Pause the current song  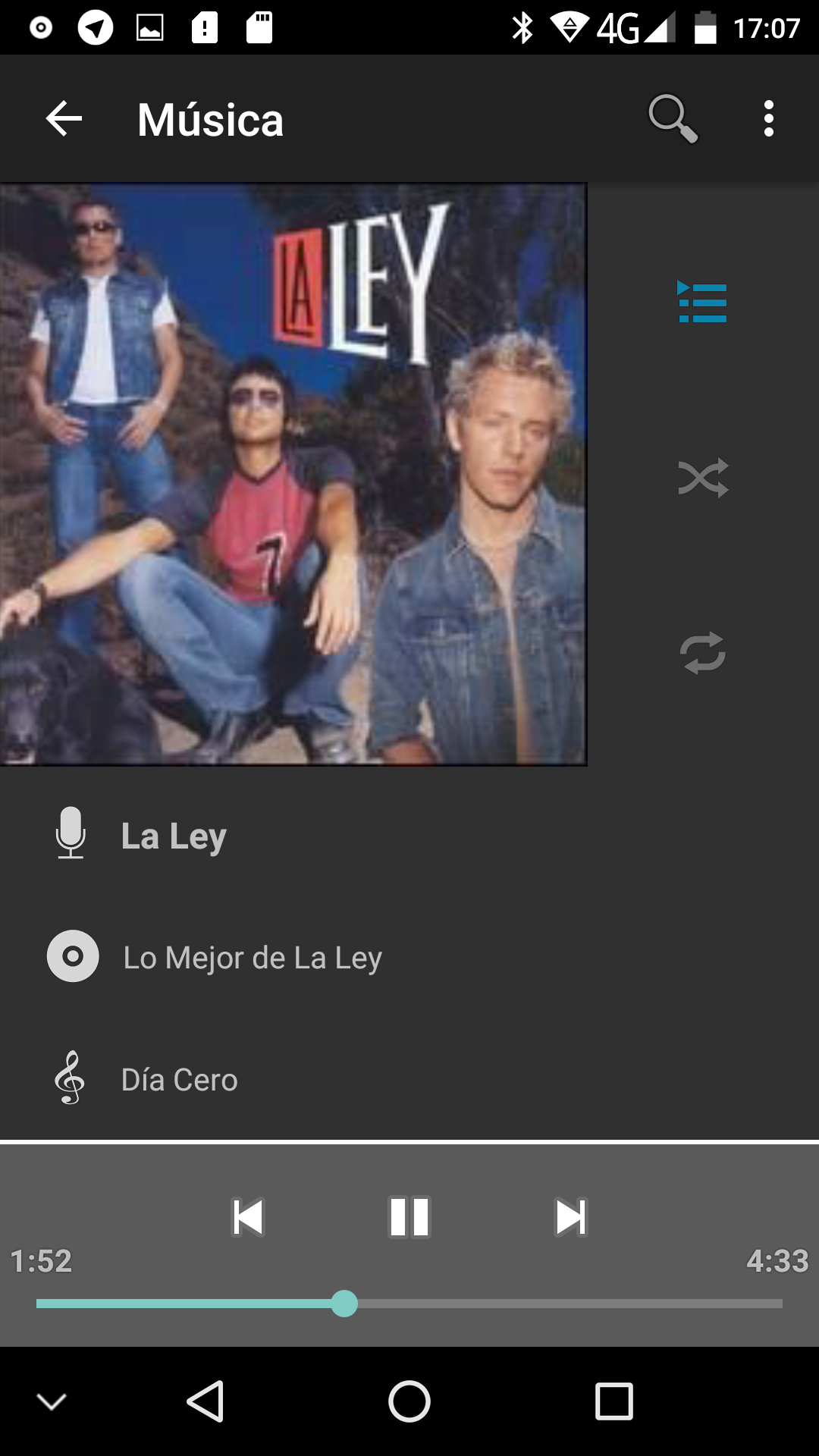(x=409, y=1217)
